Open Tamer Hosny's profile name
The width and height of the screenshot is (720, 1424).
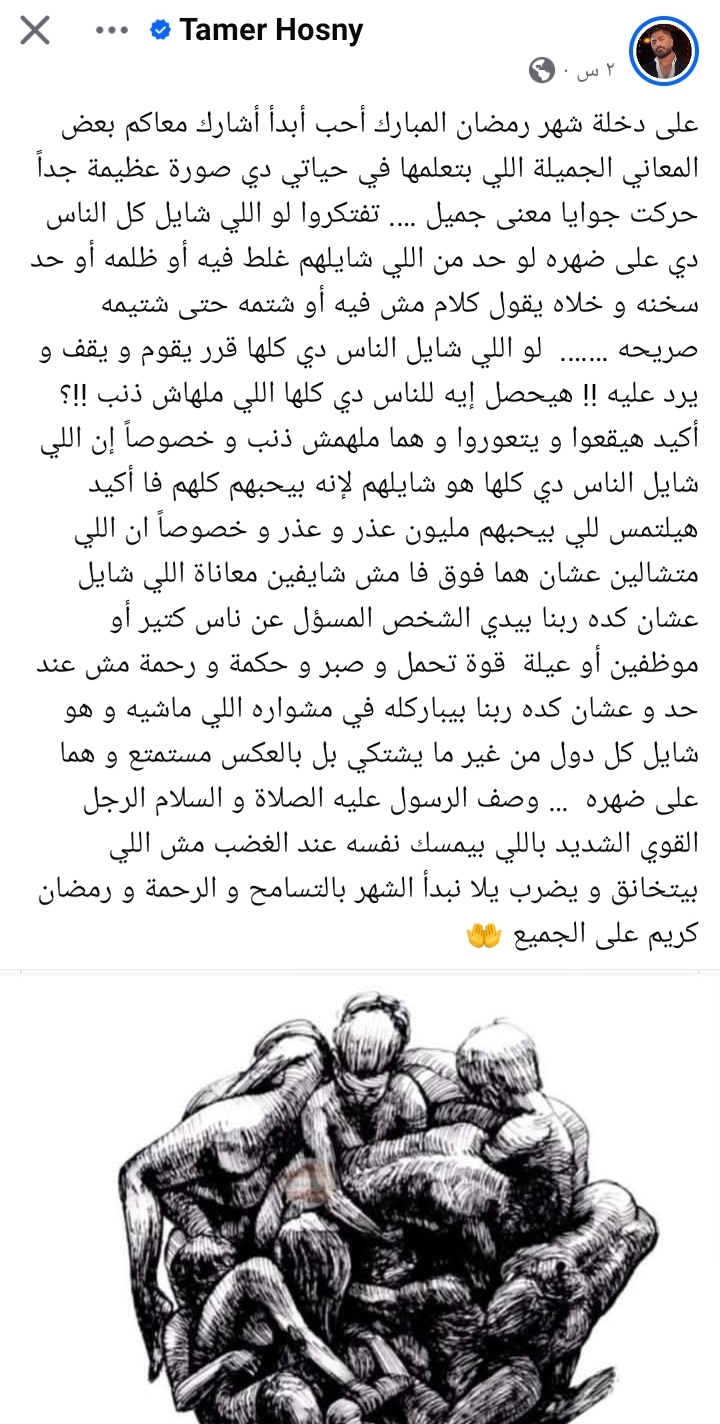[x=270, y=31]
